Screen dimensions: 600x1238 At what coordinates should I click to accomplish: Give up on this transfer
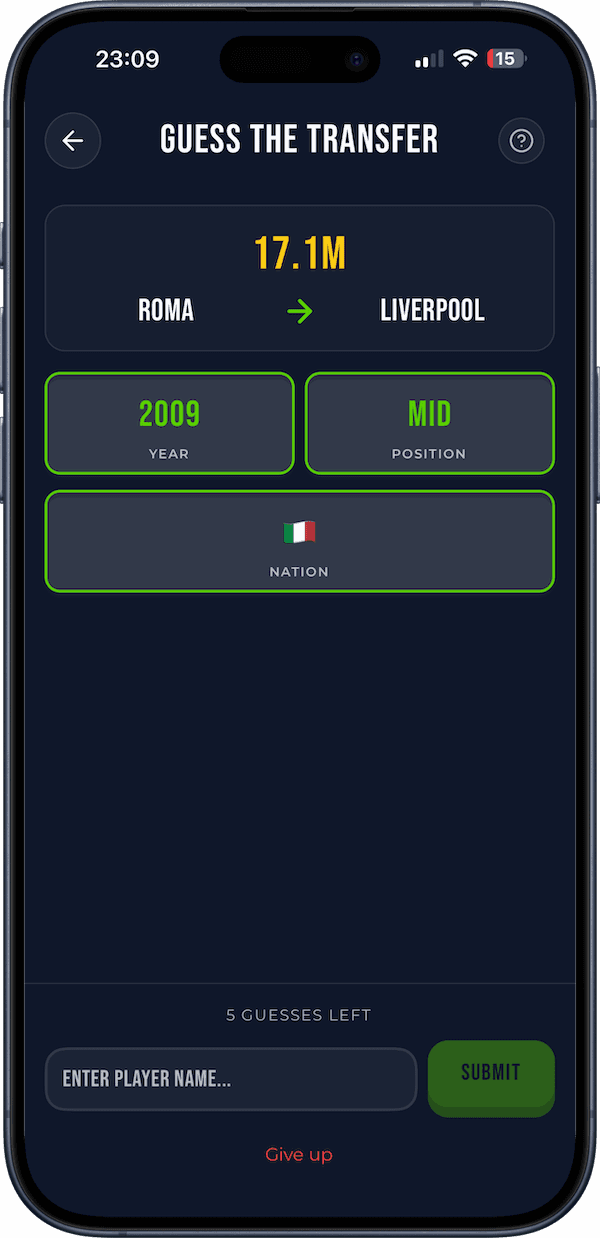point(299,1155)
